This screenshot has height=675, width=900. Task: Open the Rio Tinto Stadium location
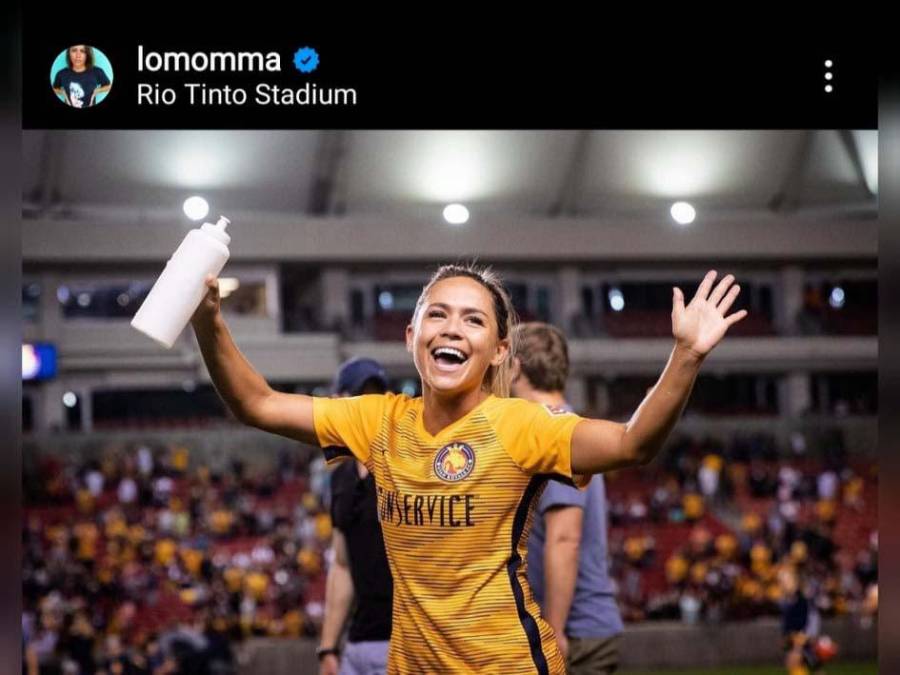coord(246,95)
